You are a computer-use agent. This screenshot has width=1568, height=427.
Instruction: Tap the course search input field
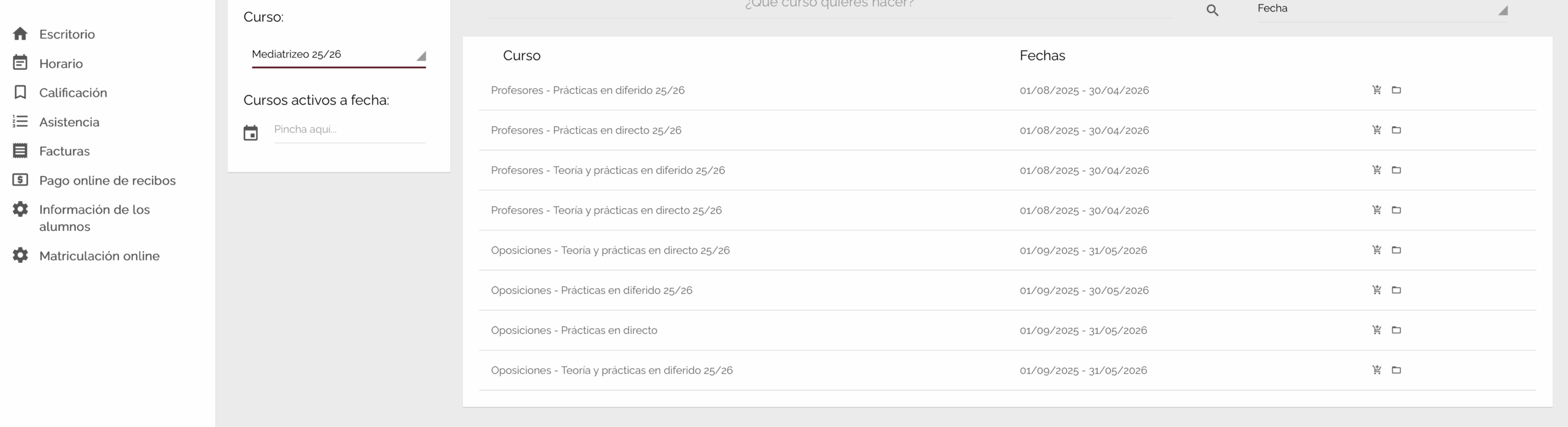[x=829, y=5]
